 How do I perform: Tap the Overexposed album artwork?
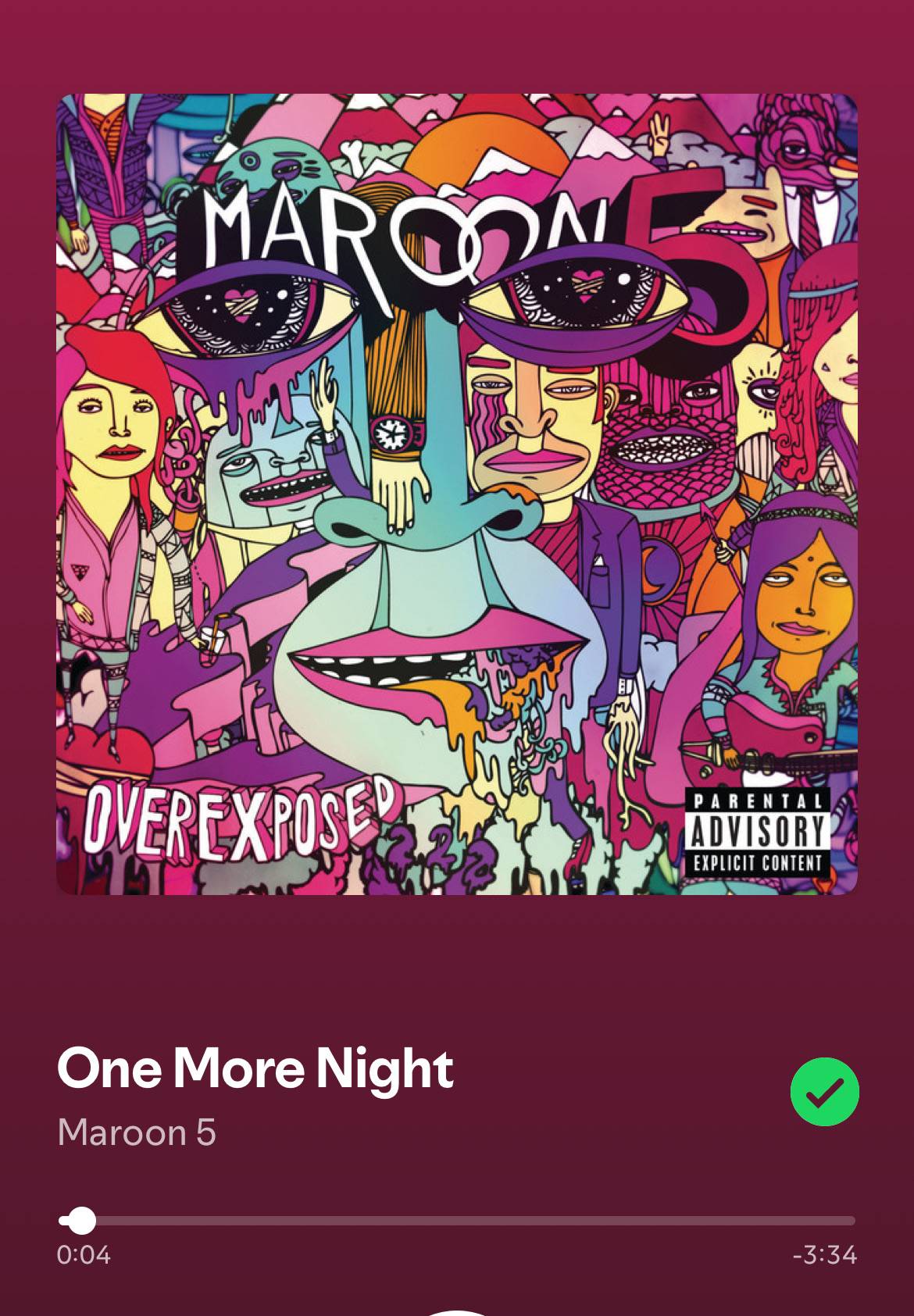tap(457, 494)
